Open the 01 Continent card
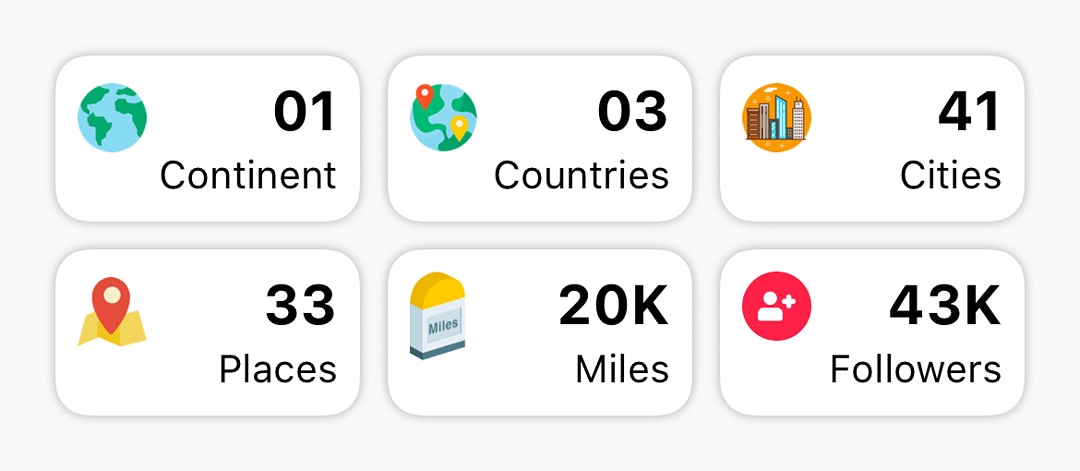The height and width of the screenshot is (471, 1080). click(x=207, y=138)
